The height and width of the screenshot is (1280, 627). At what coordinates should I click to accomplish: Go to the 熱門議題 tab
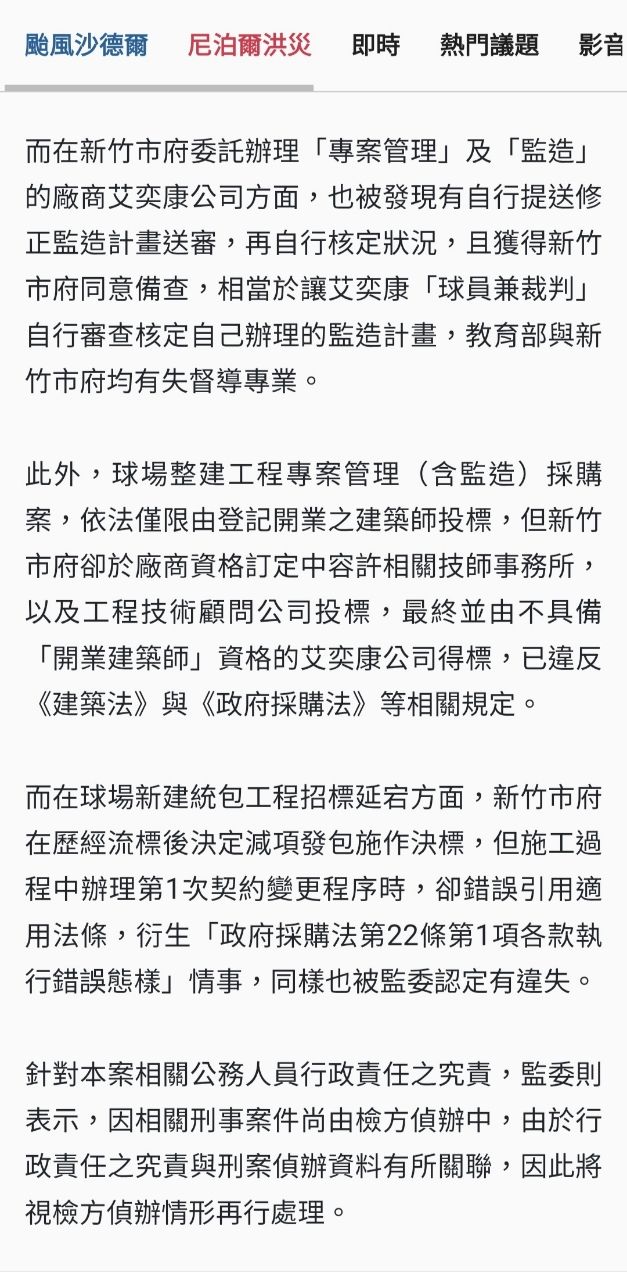[x=489, y=45]
